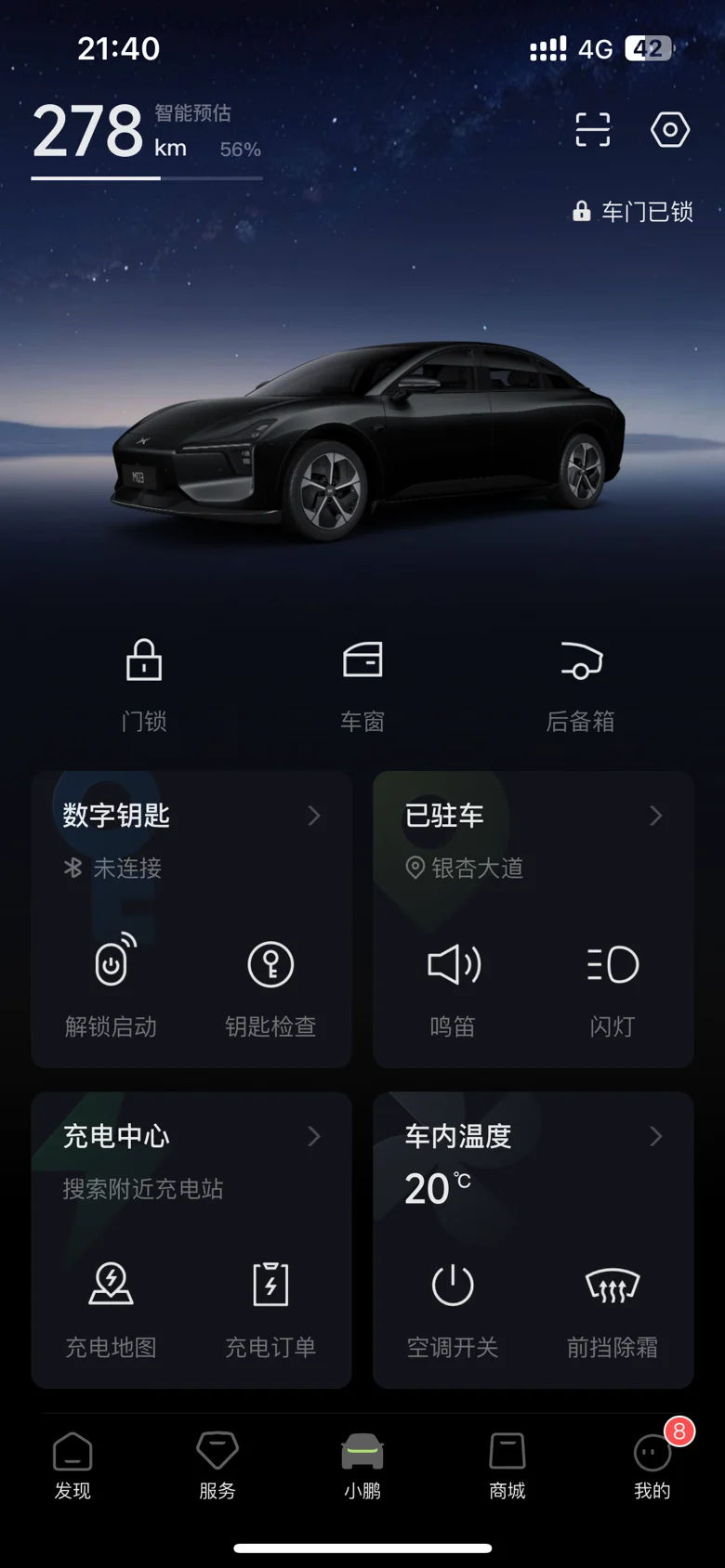725x1568 pixels.
Task: Sound the horn with 鸣笛
Action: point(453,987)
